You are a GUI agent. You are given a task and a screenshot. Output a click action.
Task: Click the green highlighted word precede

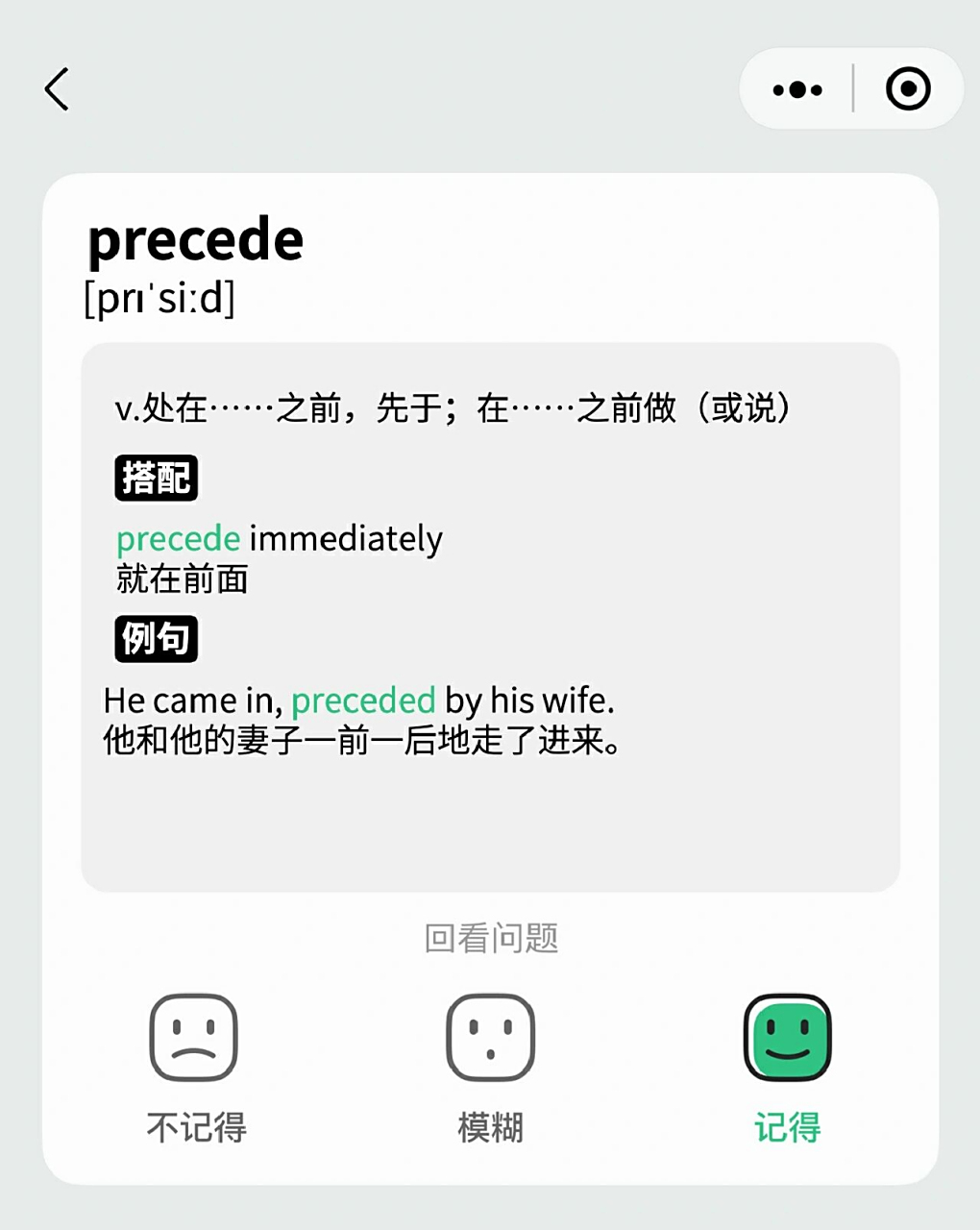[x=178, y=538]
